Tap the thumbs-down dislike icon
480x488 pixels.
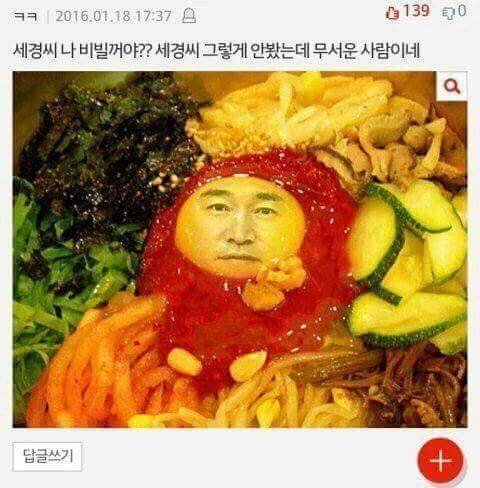(448, 13)
